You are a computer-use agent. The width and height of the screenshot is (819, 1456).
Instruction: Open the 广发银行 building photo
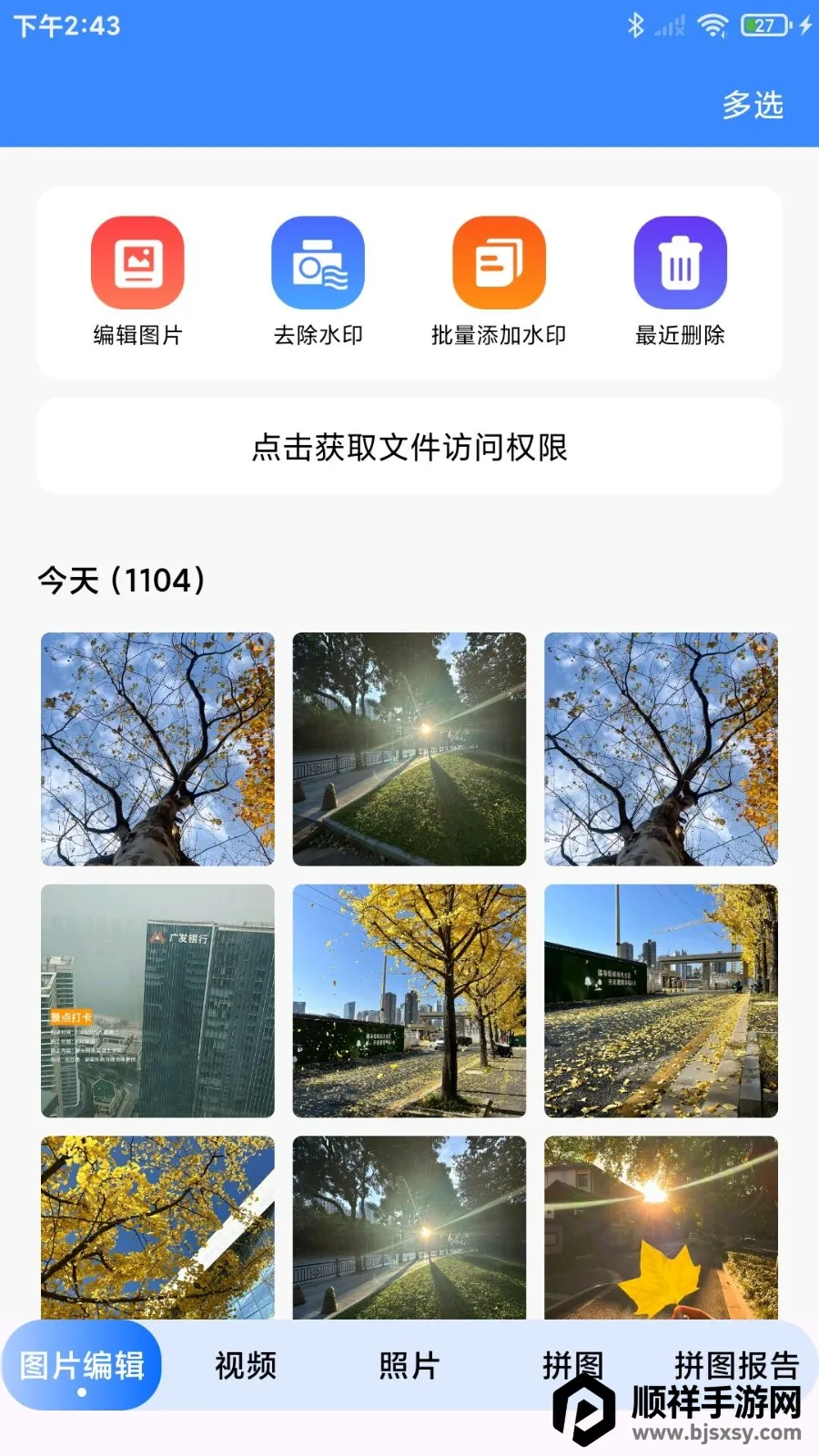[x=157, y=1001]
